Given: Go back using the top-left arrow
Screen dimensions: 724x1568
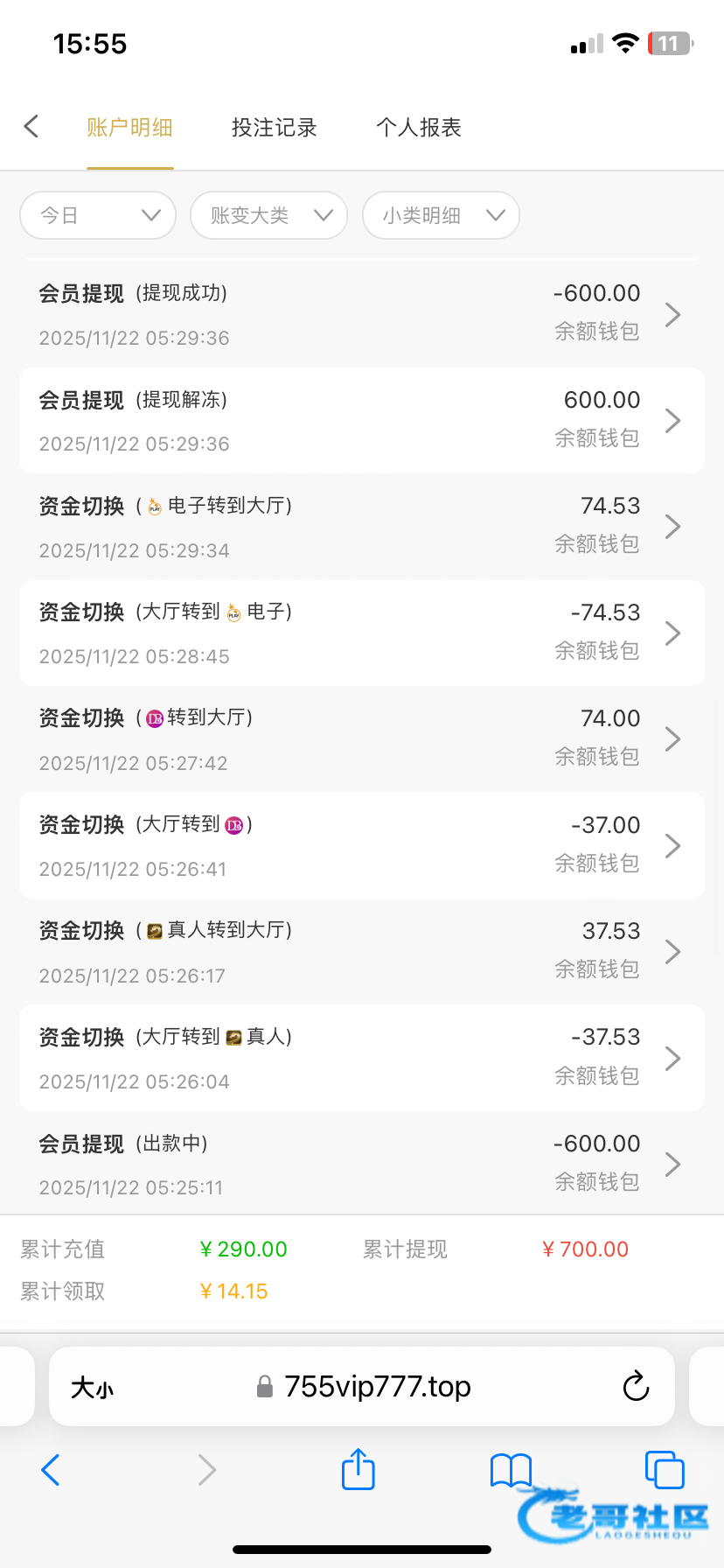Looking at the screenshot, I should tap(31, 127).
